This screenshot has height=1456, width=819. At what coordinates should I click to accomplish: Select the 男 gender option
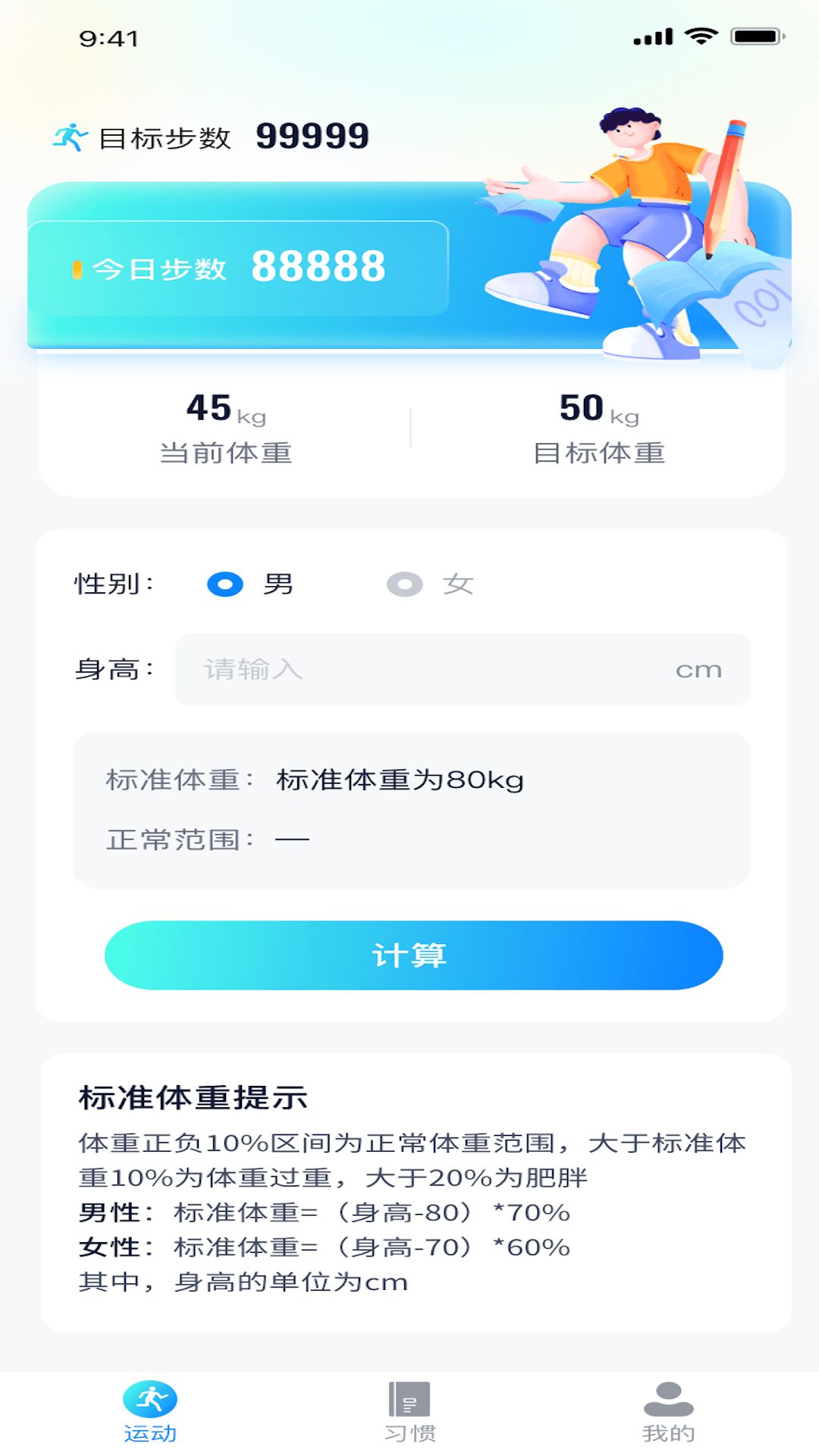225,585
